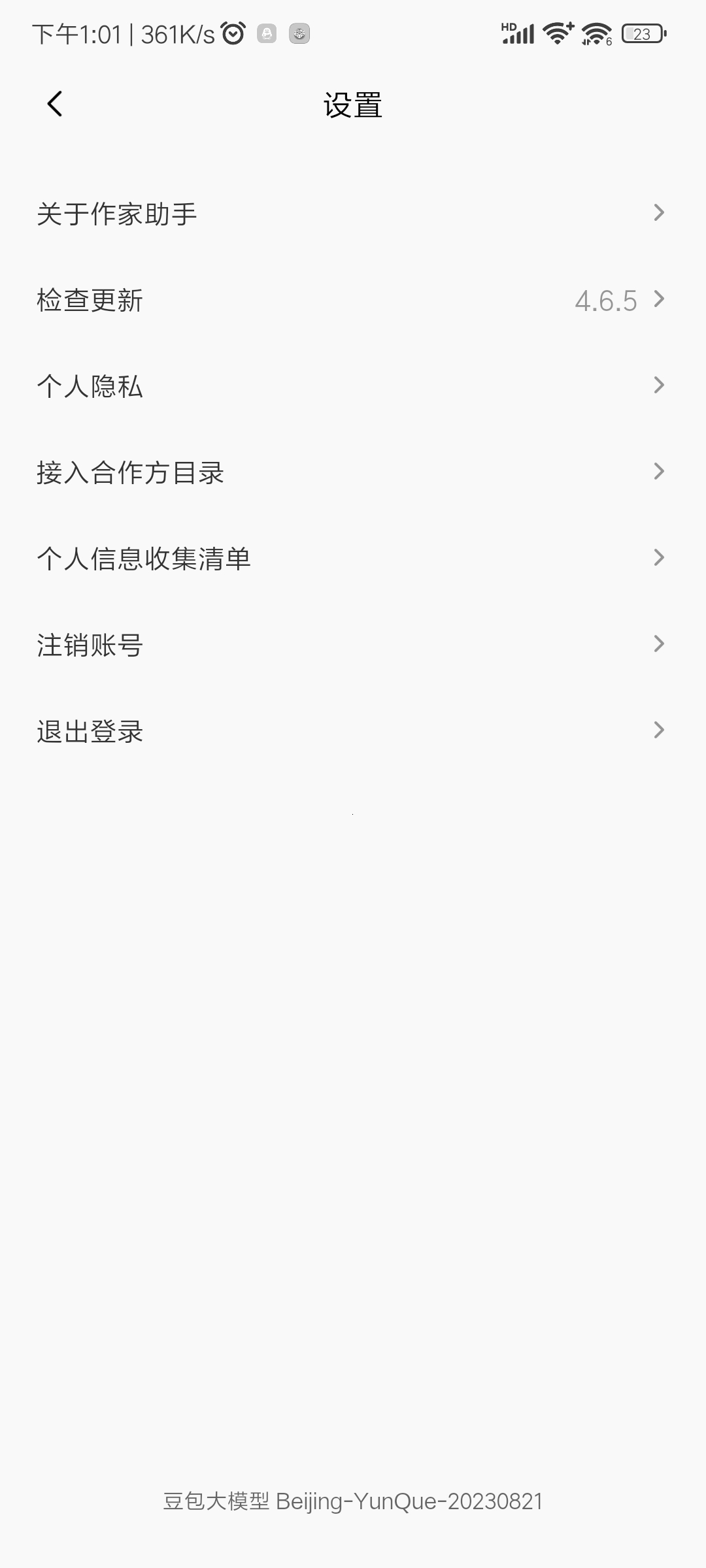Click the cellular signal strength icon
Screen dimensions: 706x1568
(x=518, y=34)
